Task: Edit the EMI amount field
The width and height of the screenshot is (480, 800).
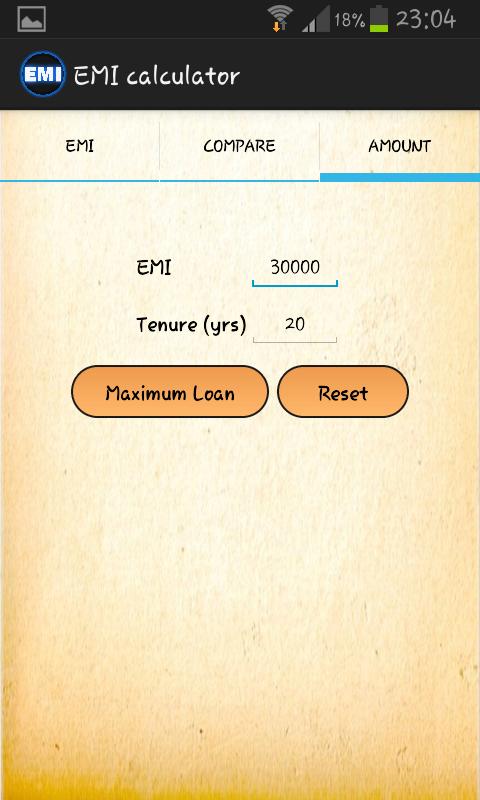Action: click(295, 268)
